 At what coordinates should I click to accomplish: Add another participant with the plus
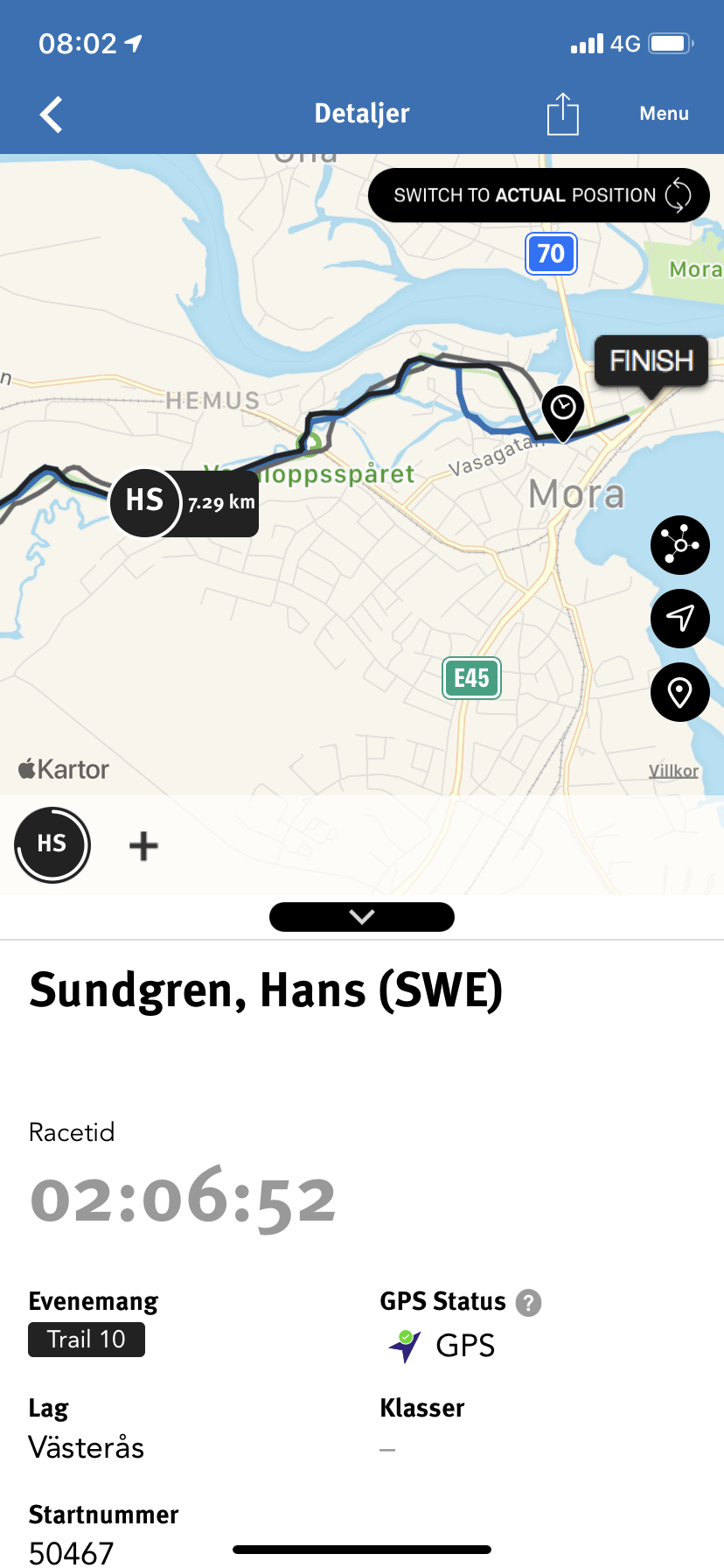pyautogui.click(x=143, y=846)
